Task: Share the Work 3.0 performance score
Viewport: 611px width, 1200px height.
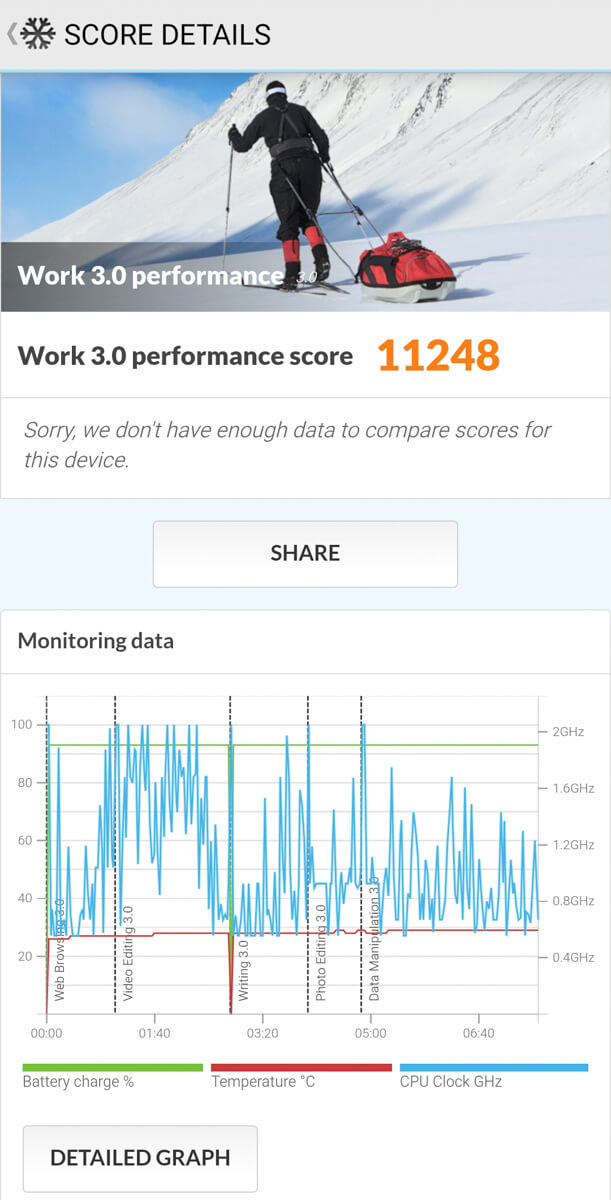Action: pos(305,553)
